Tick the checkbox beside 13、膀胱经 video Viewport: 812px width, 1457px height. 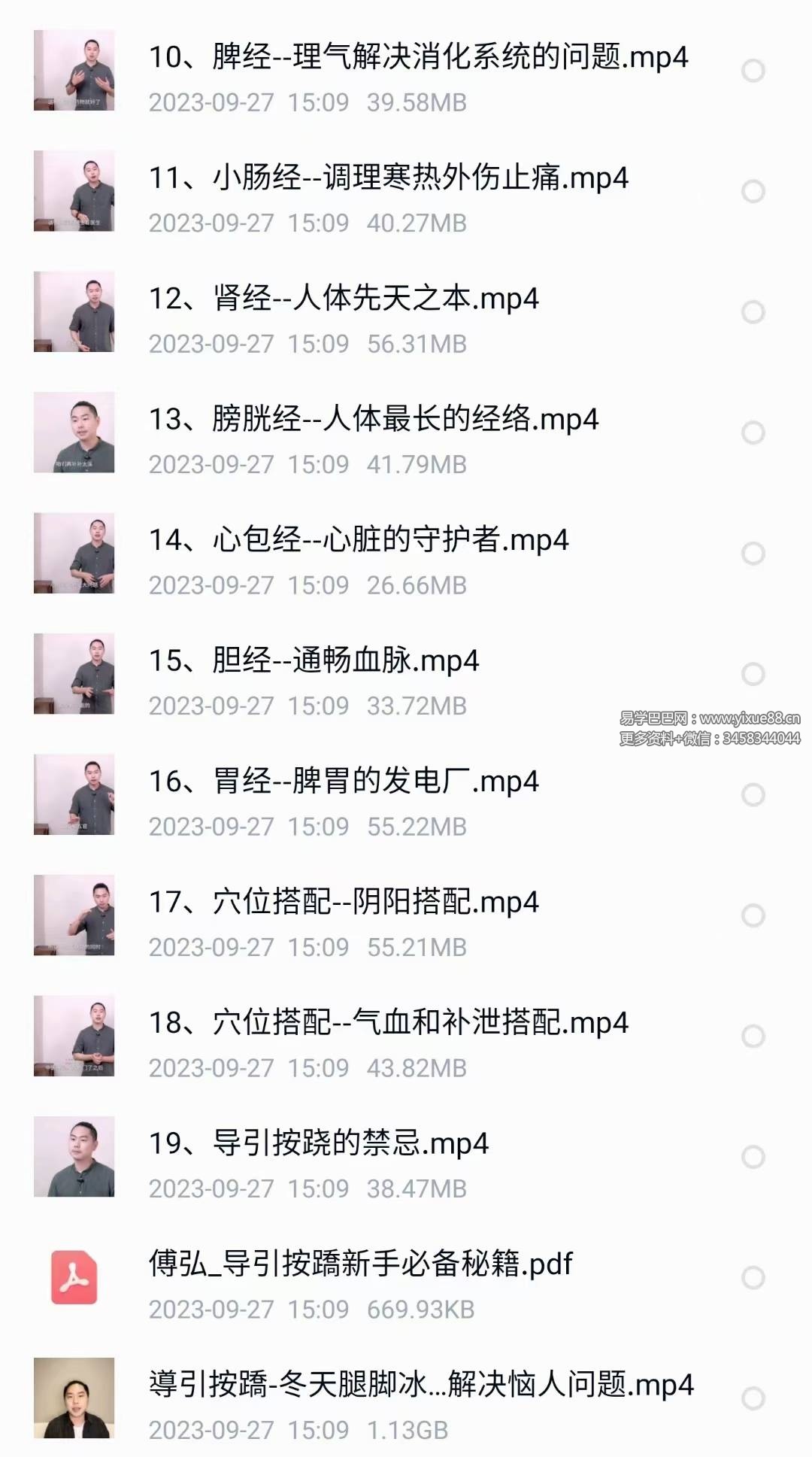point(753,433)
